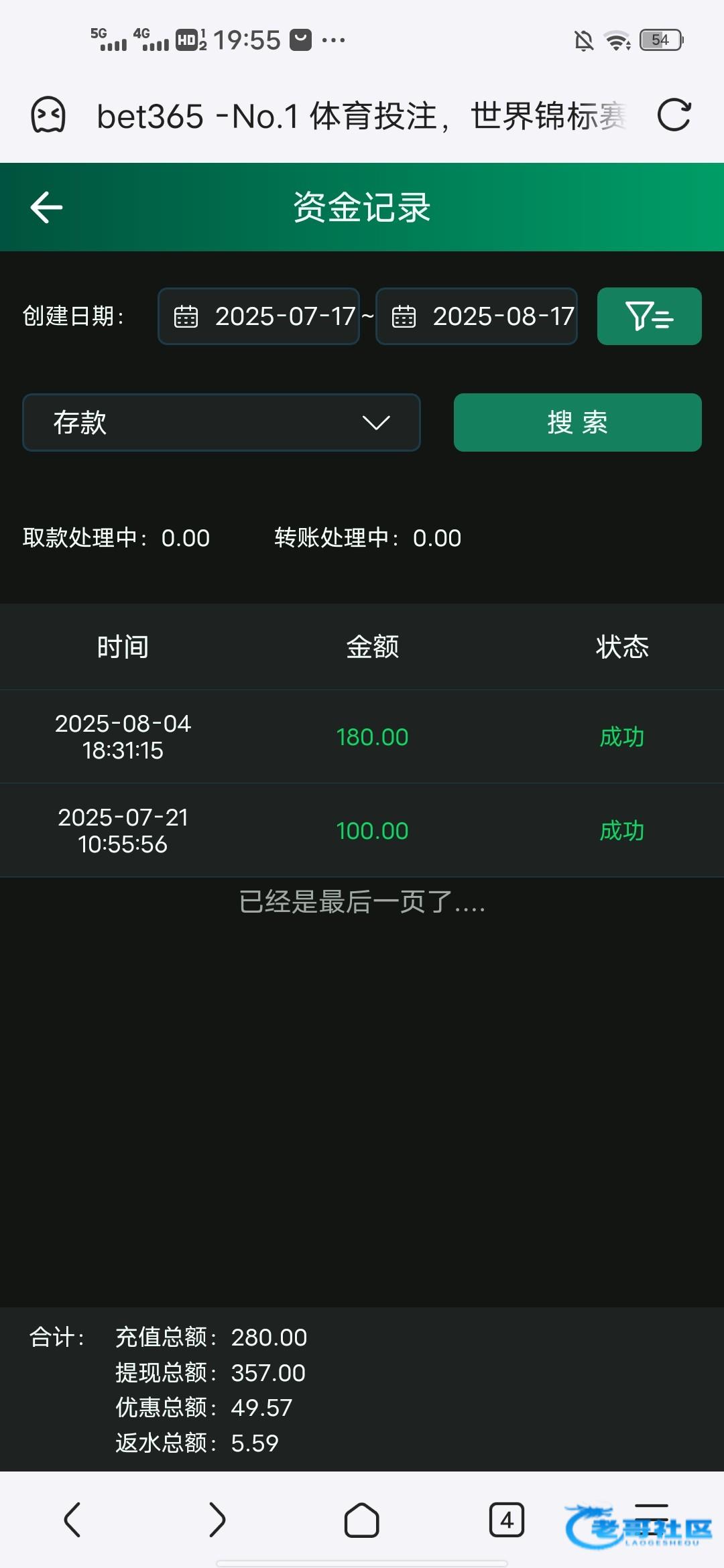Image resolution: width=724 pixels, height=1568 pixels.
Task: Open browser tabs switcher showing 4
Action: 507,1519
